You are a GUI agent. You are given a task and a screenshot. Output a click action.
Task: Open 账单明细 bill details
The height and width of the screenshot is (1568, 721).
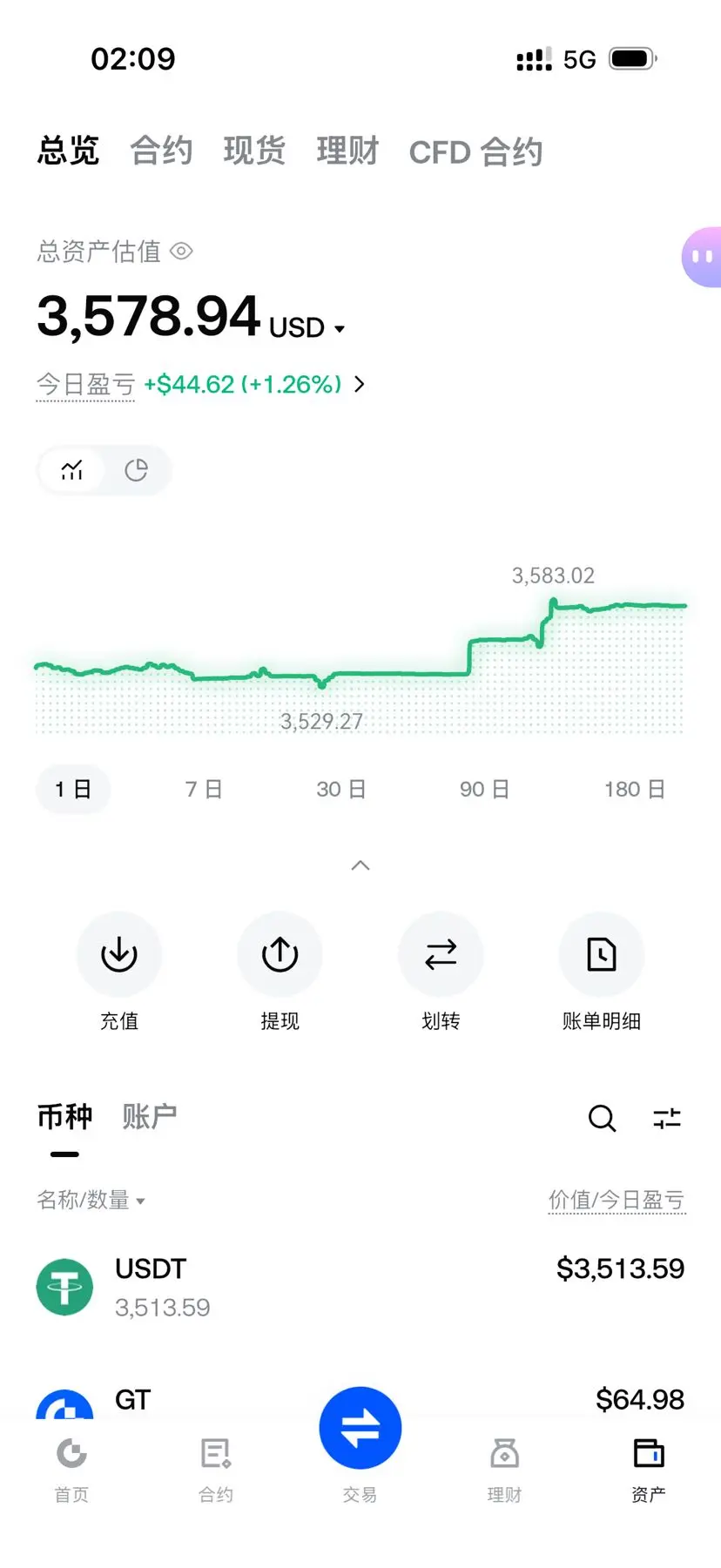click(x=602, y=972)
